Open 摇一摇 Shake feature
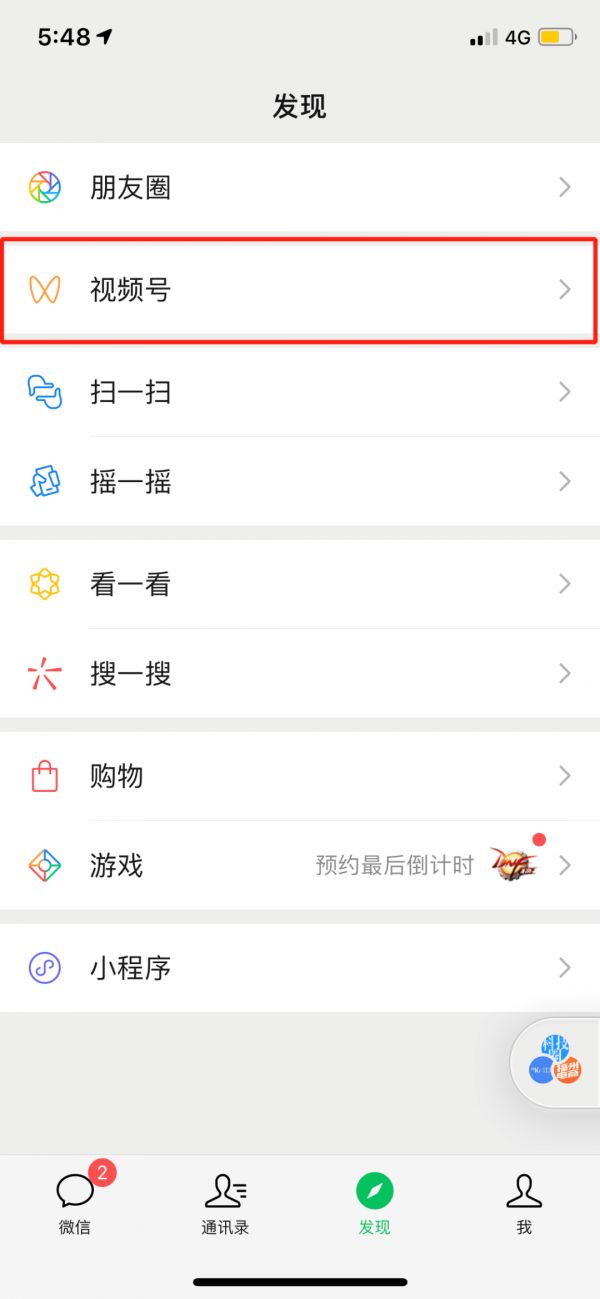The width and height of the screenshot is (600, 1299). 300,482
